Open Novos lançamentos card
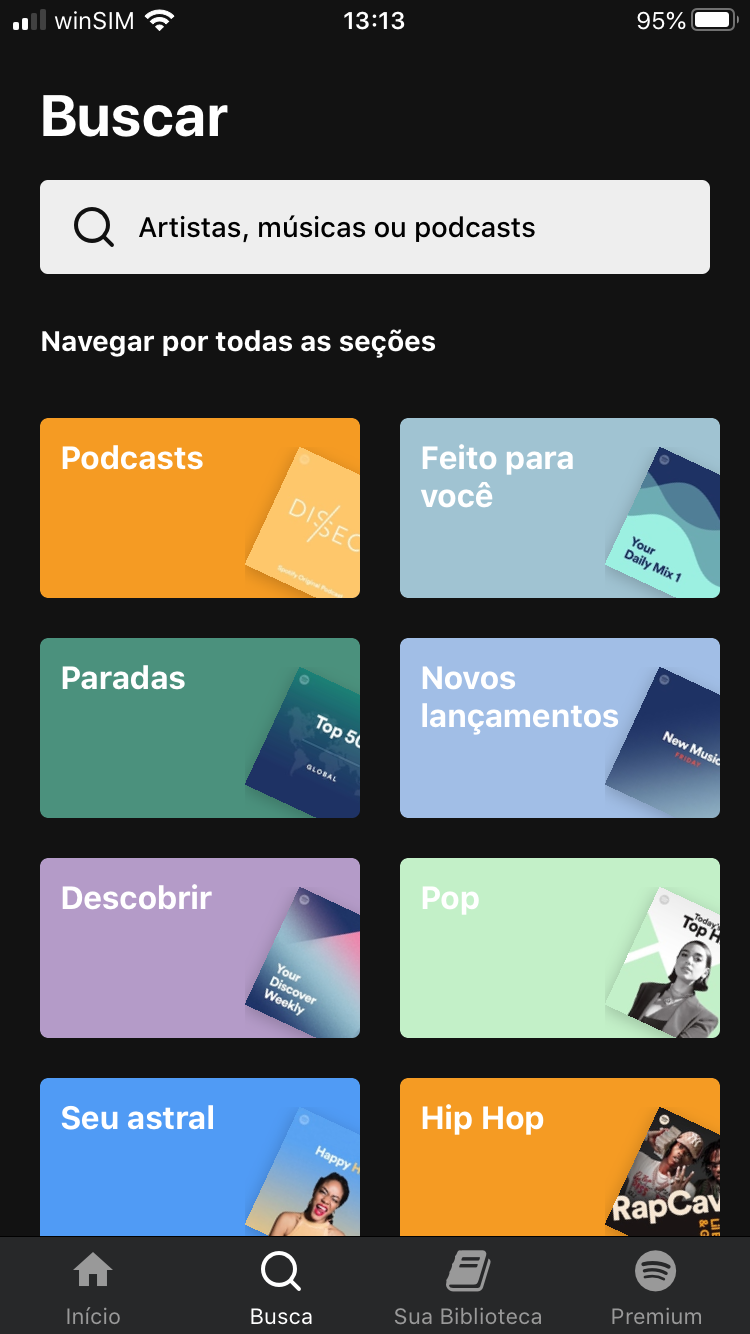 point(560,728)
